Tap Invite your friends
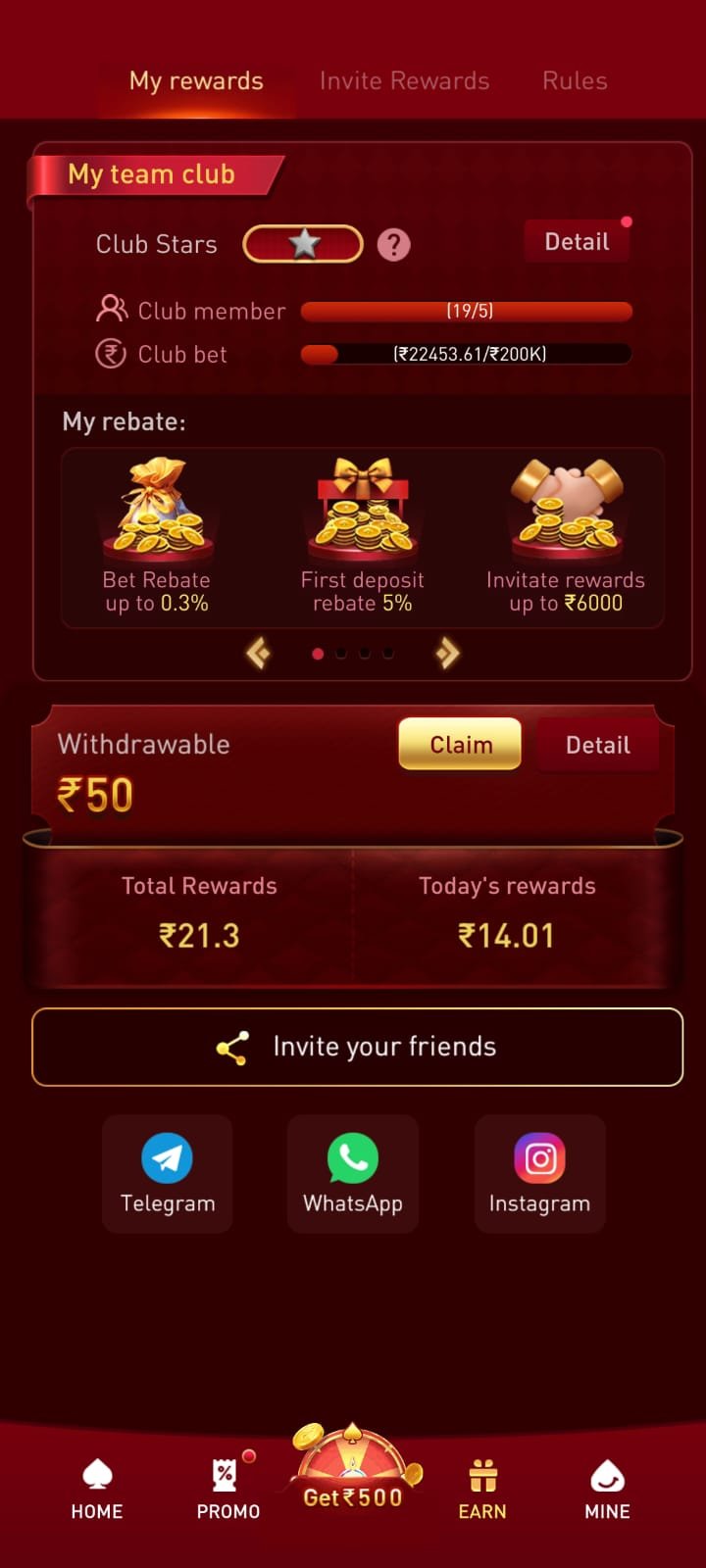 click(357, 1047)
